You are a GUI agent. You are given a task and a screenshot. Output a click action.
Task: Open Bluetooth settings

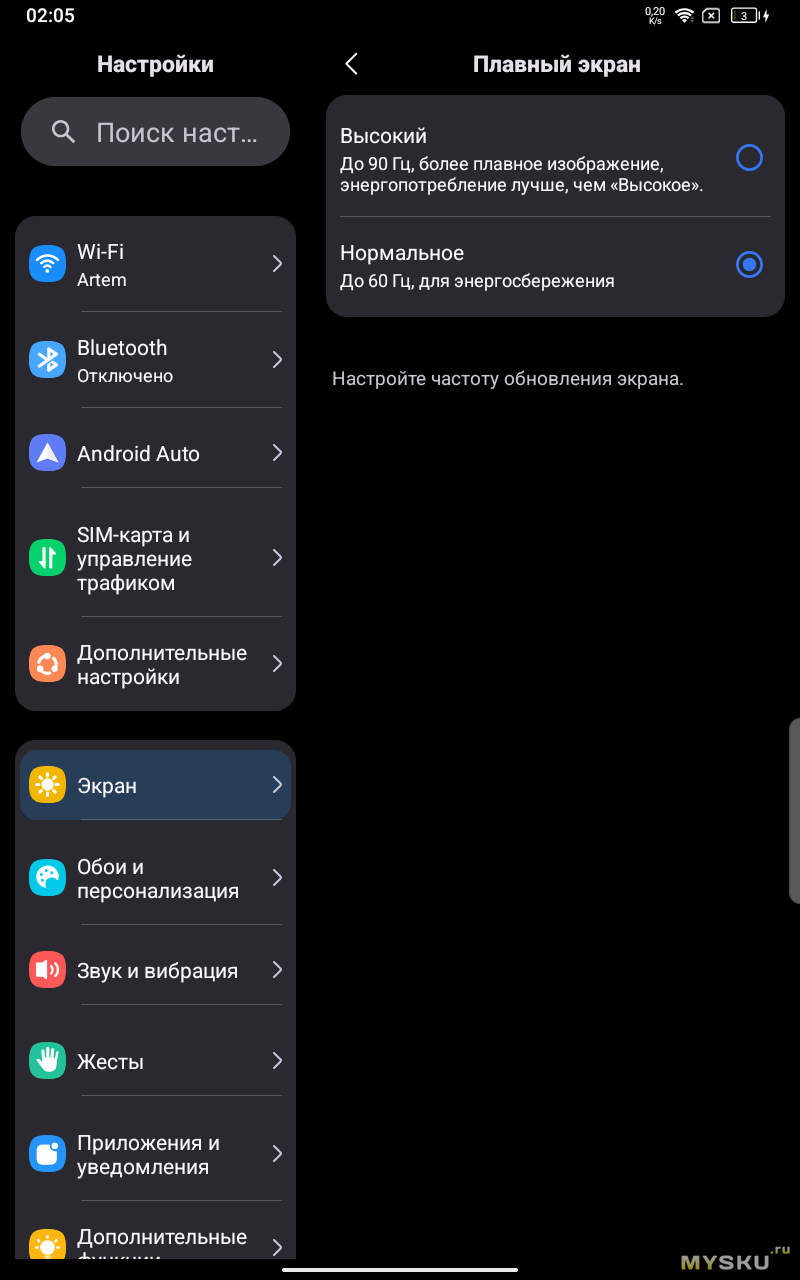155,360
